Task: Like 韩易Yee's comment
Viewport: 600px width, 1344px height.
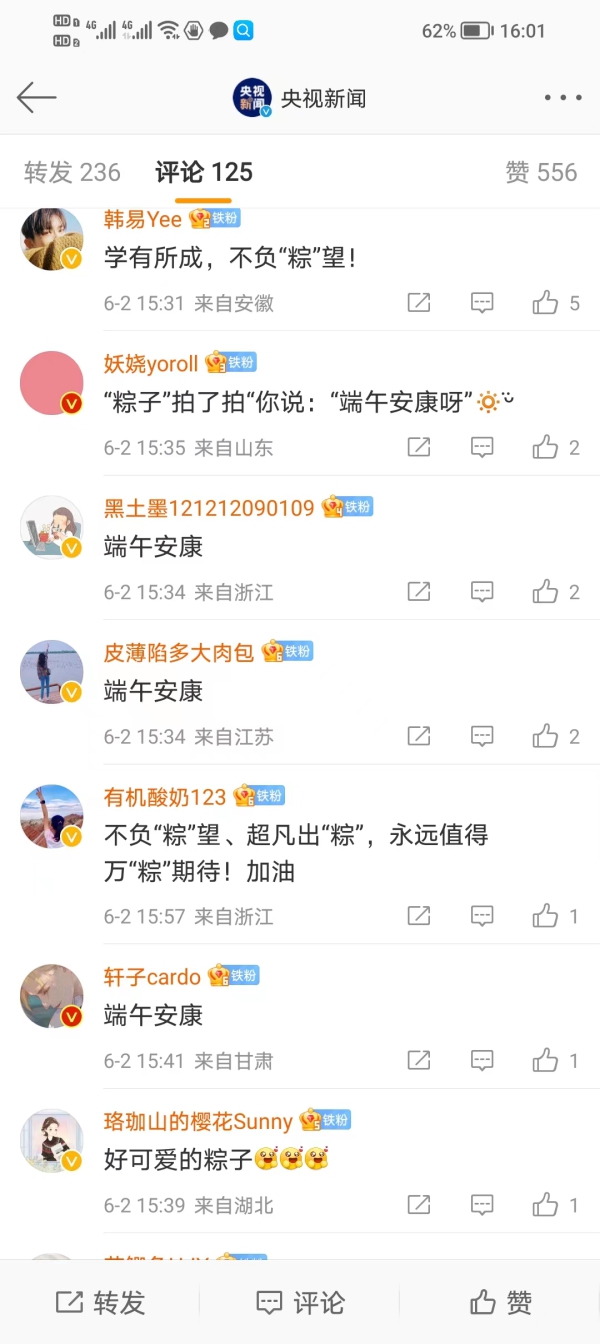Action: tap(546, 303)
